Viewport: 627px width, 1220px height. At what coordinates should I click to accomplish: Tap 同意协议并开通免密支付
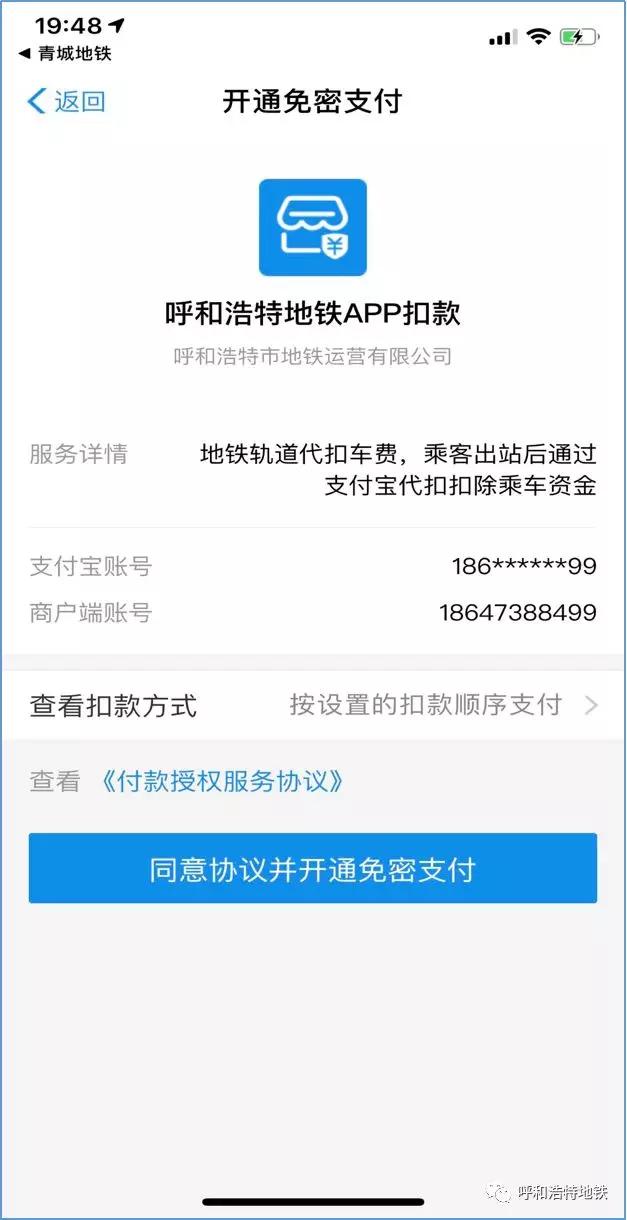[312, 869]
